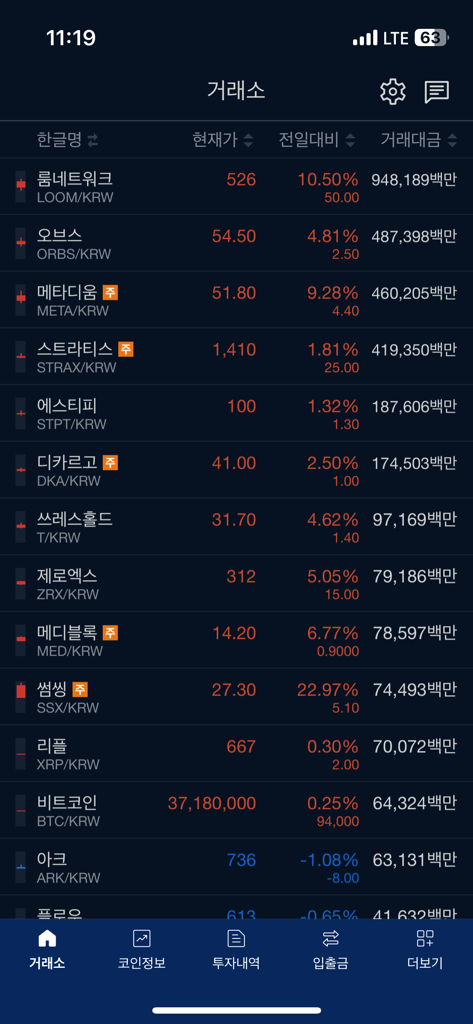Open the settings gear icon
The height and width of the screenshot is (1024, 473).
(393, 91)
